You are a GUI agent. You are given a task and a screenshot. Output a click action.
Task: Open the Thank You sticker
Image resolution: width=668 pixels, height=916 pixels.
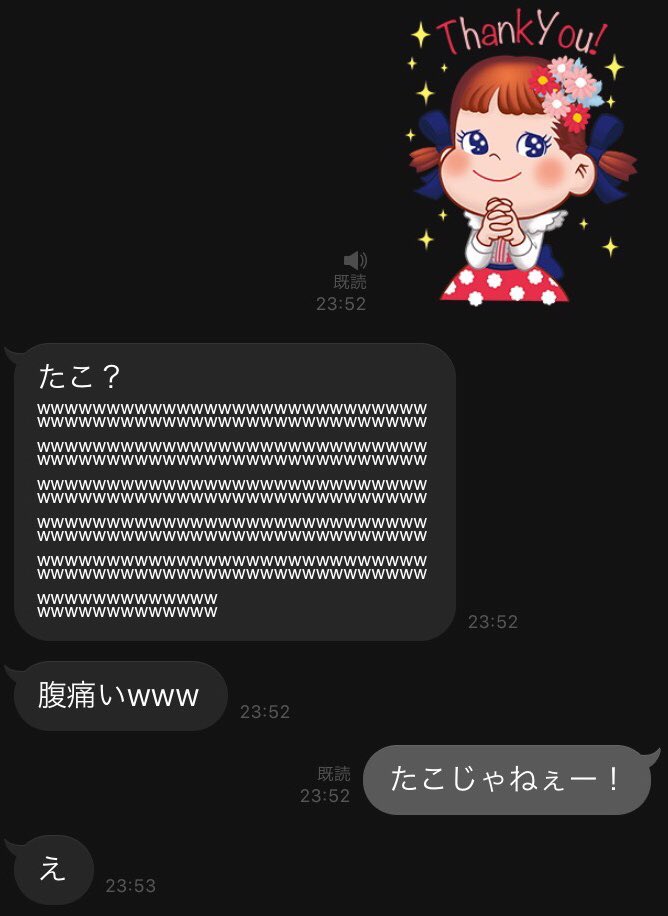coord(515,160)
